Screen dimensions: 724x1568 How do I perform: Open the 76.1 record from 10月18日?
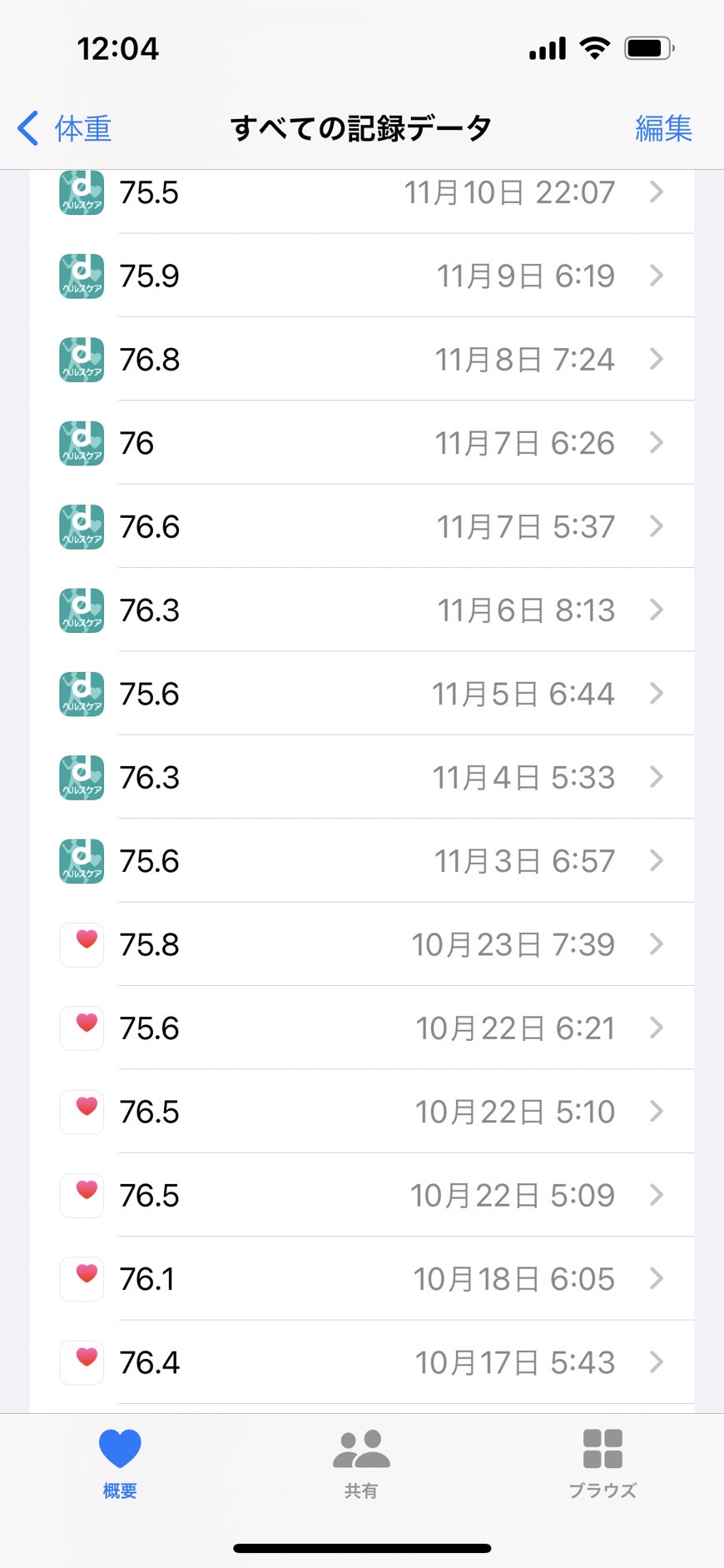(362, 1278)
